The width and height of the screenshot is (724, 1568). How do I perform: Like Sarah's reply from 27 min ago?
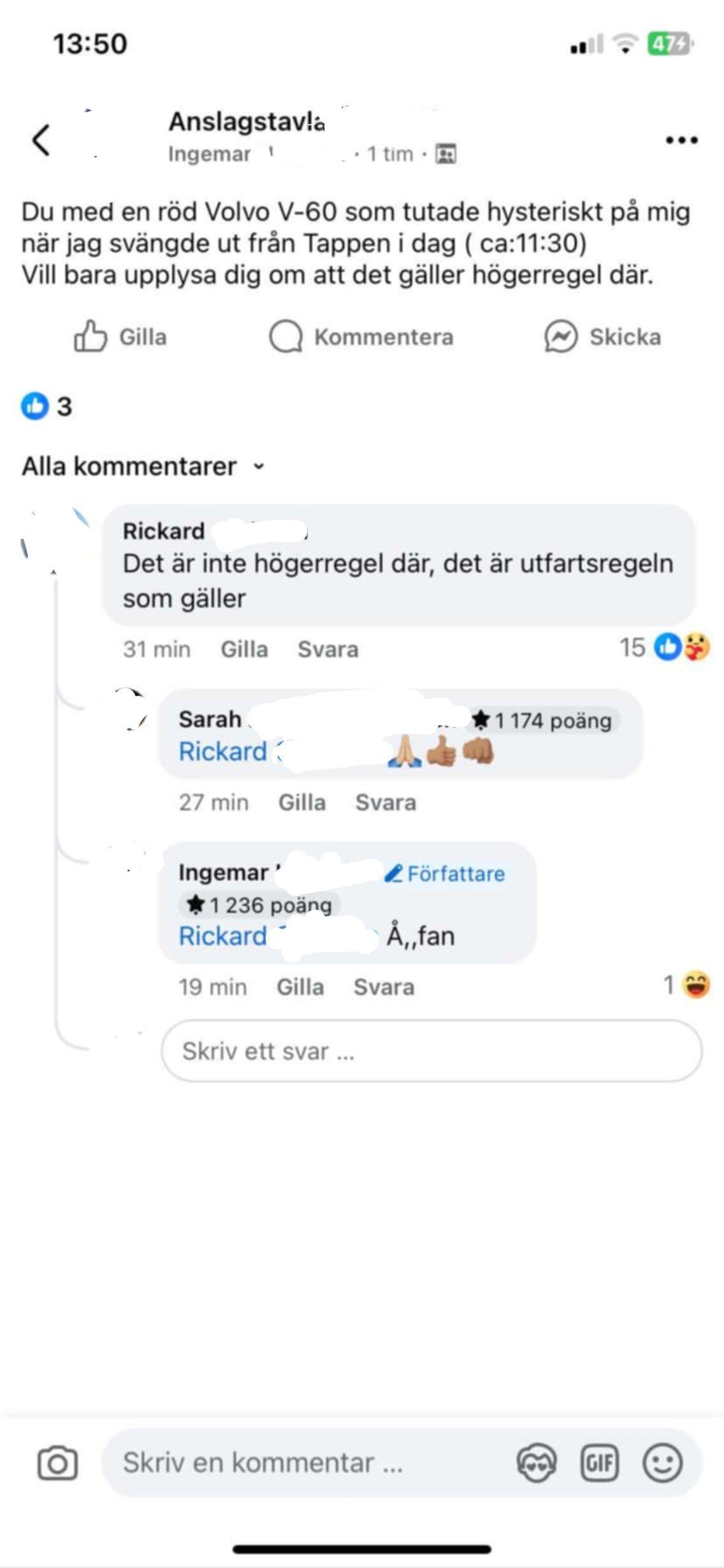point(301,802)
